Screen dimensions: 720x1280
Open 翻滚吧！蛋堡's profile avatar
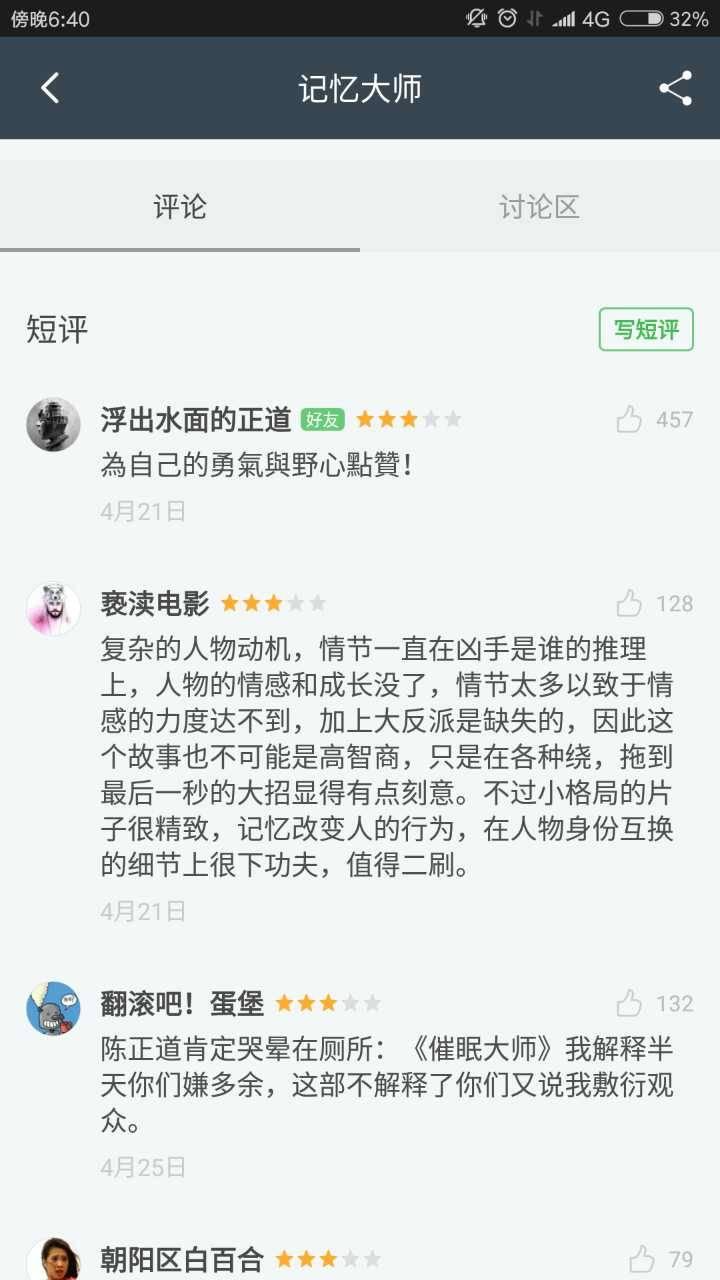pyautogui.click(x=53, y=1008)
